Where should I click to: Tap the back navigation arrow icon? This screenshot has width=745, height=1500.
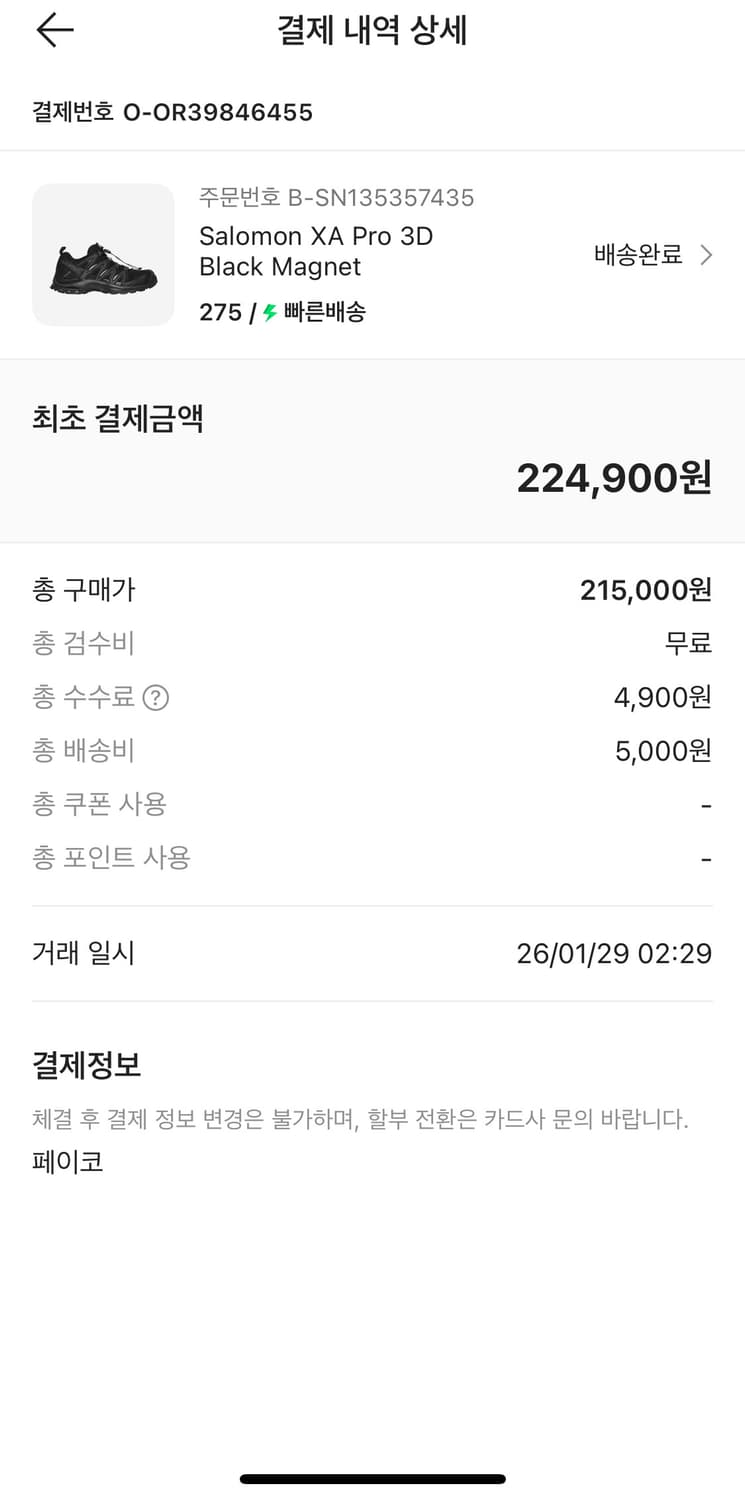pos(54,30)
